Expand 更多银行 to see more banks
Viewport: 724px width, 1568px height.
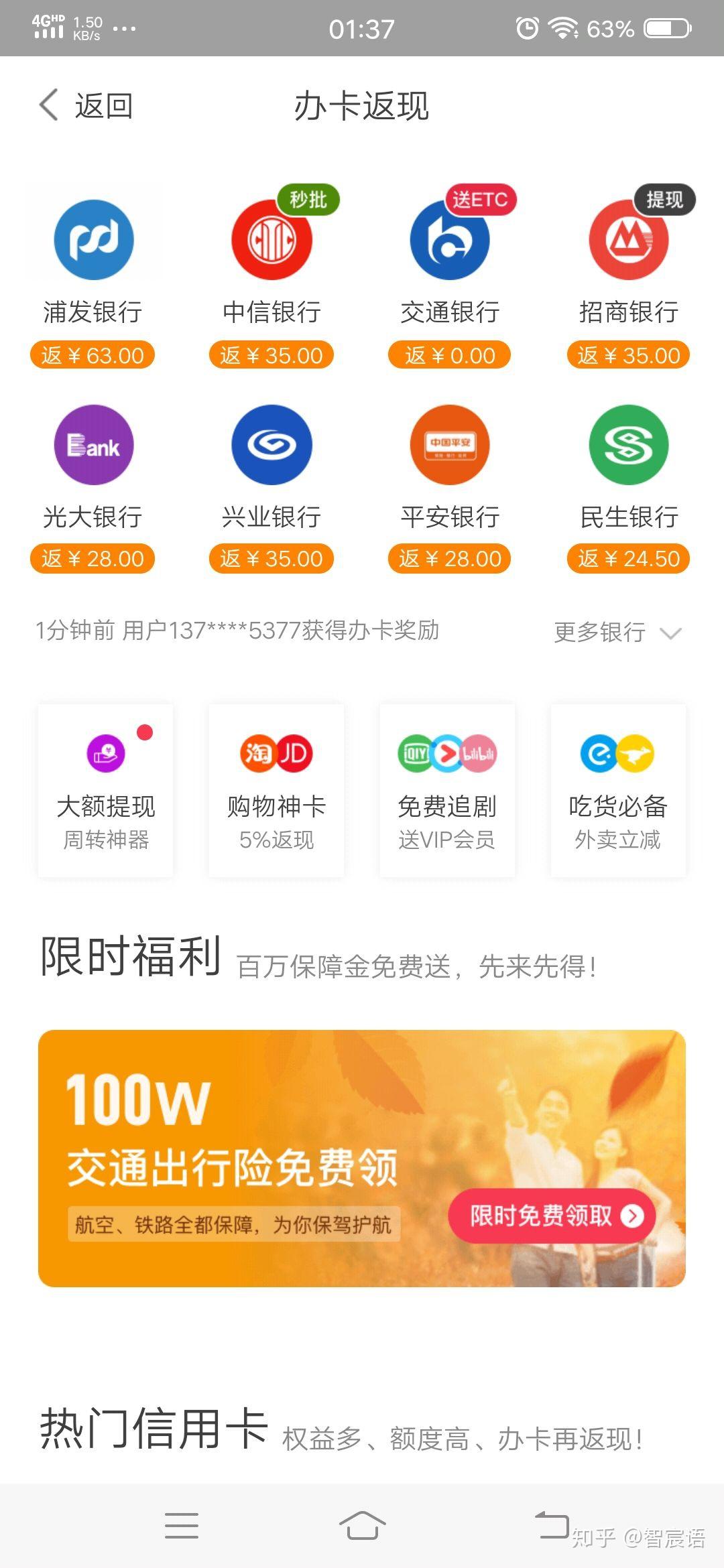[x=617, y=632]
